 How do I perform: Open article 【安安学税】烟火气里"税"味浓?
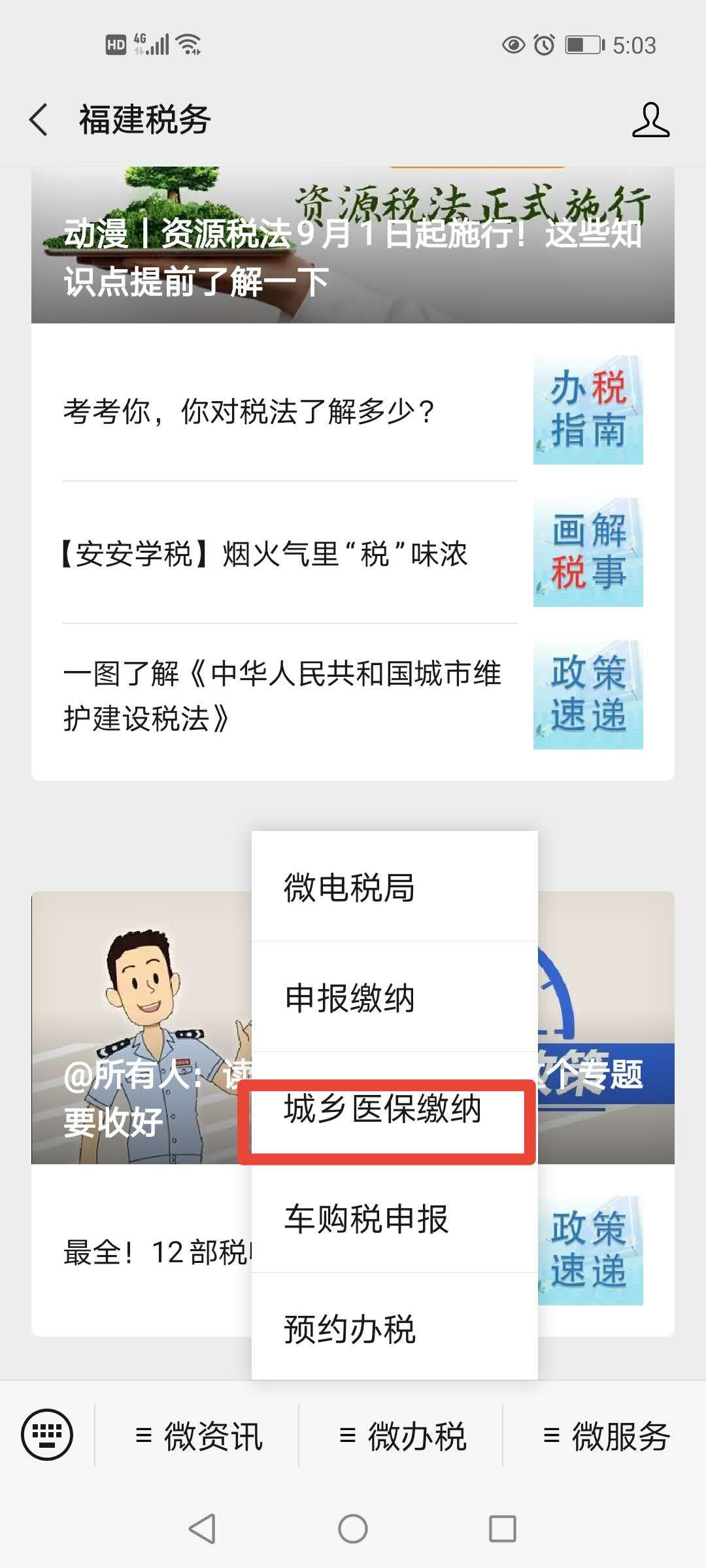click(x=353, y=553)
